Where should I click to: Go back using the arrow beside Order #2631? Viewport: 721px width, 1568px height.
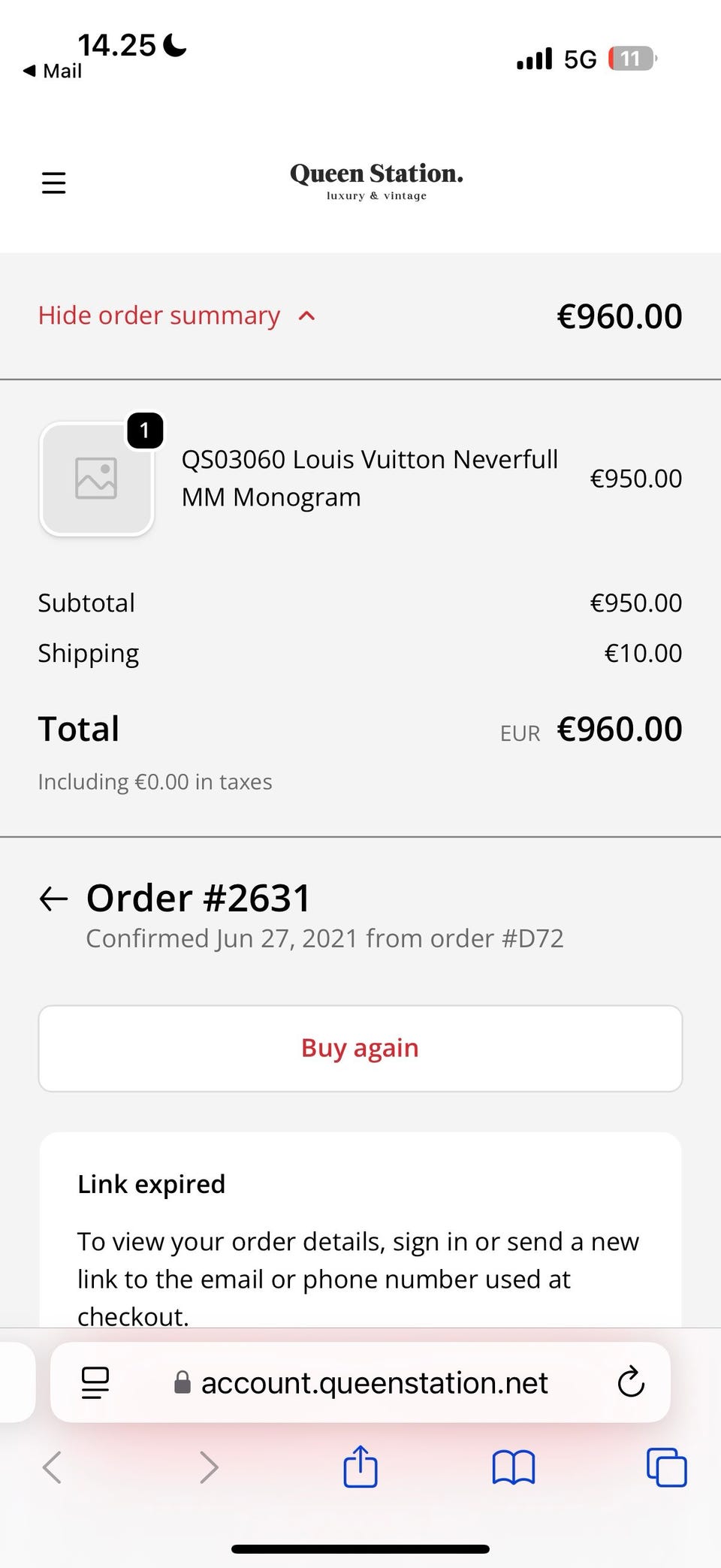[53, 898]
